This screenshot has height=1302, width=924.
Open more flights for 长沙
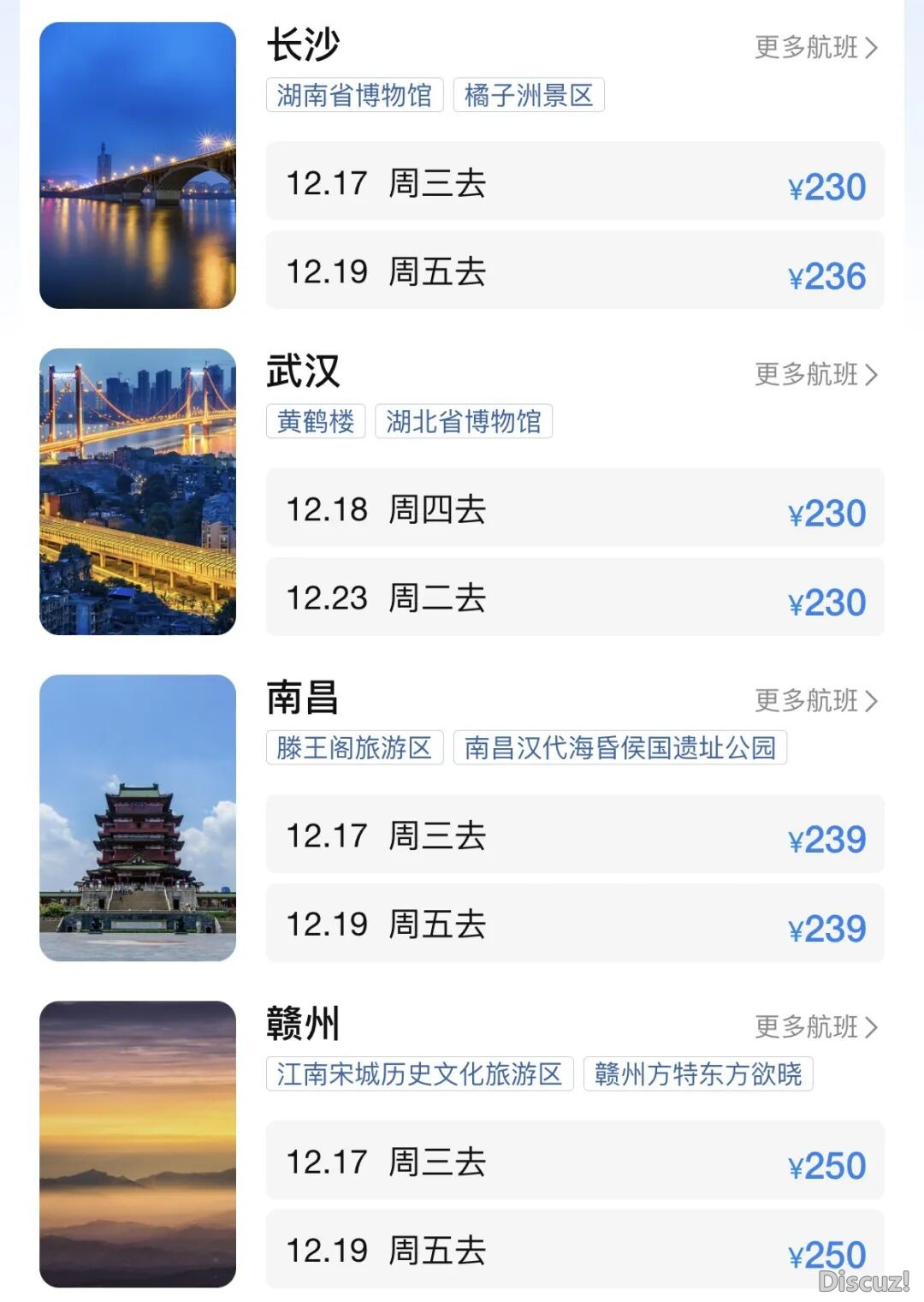pos(815,47)
